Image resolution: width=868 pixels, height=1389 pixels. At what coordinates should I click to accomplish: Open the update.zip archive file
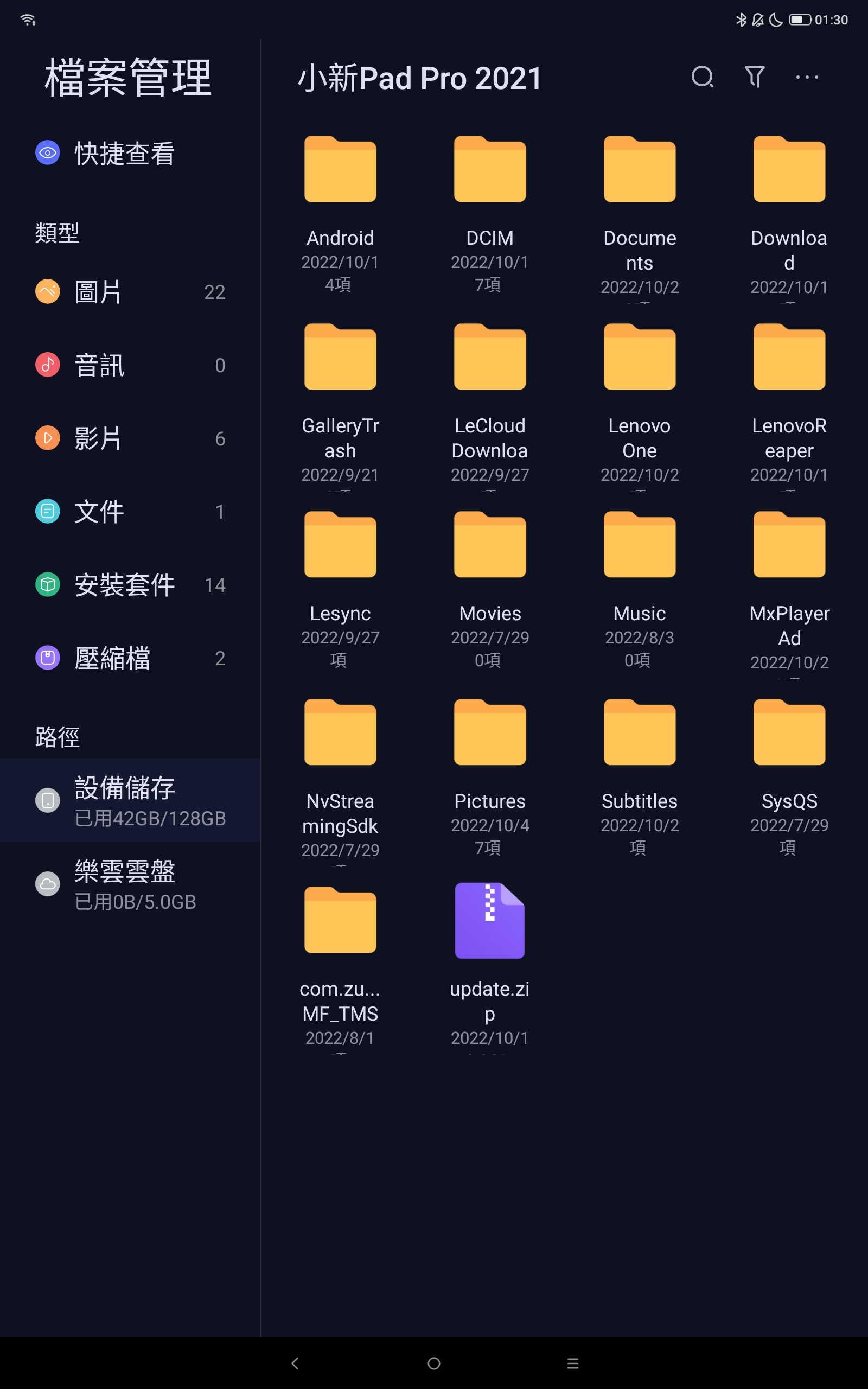point(490,921)
